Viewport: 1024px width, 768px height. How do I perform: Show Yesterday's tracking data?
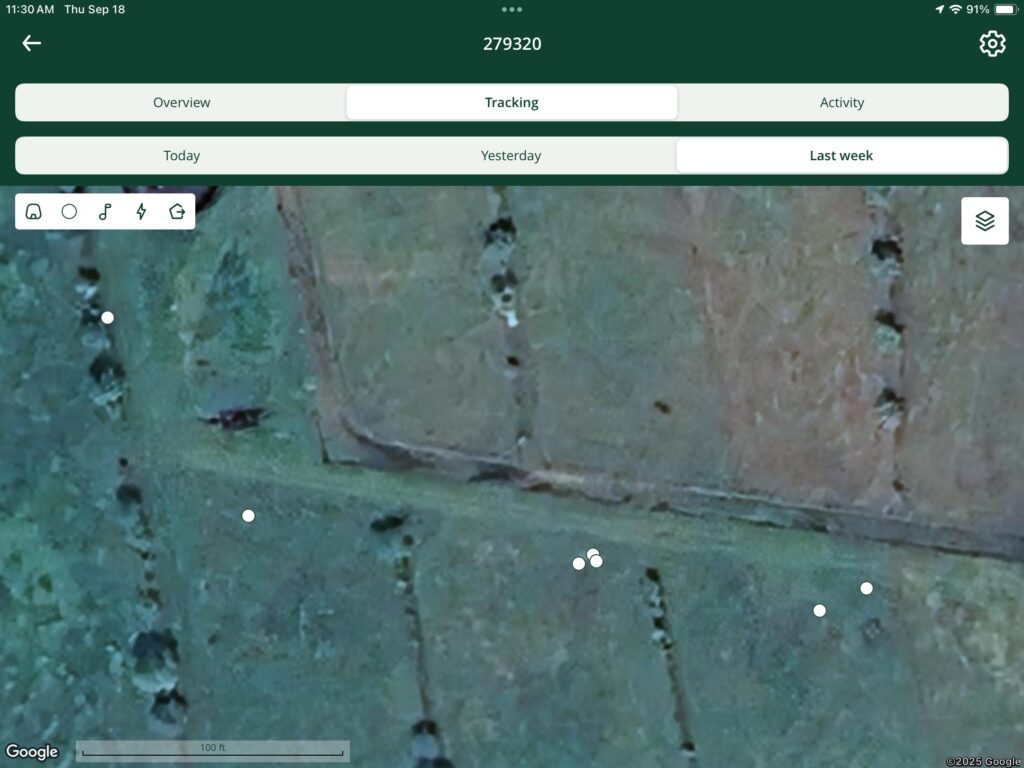(x=511, y=155)
